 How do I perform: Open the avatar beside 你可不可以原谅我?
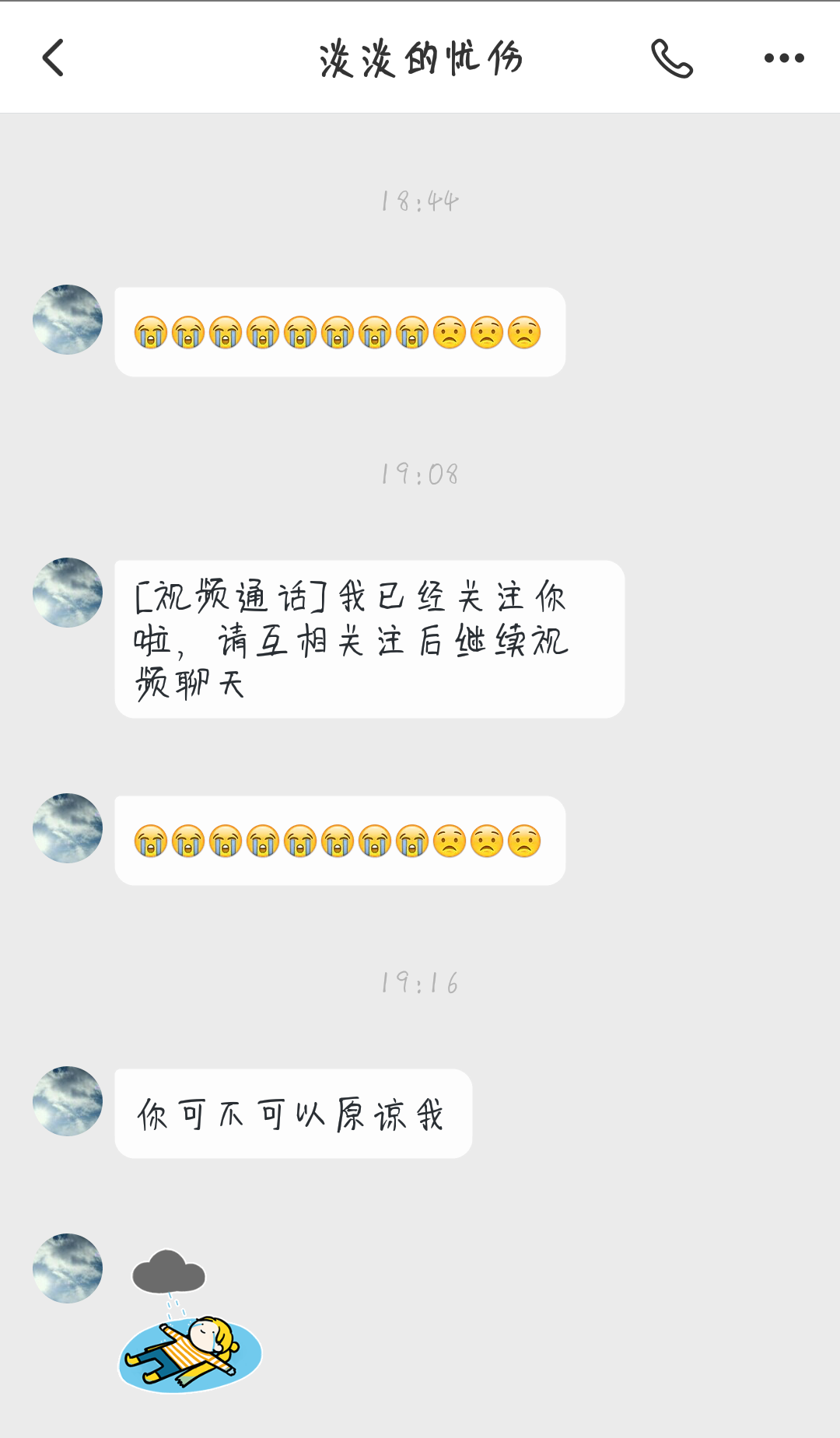pos(68,1100)
